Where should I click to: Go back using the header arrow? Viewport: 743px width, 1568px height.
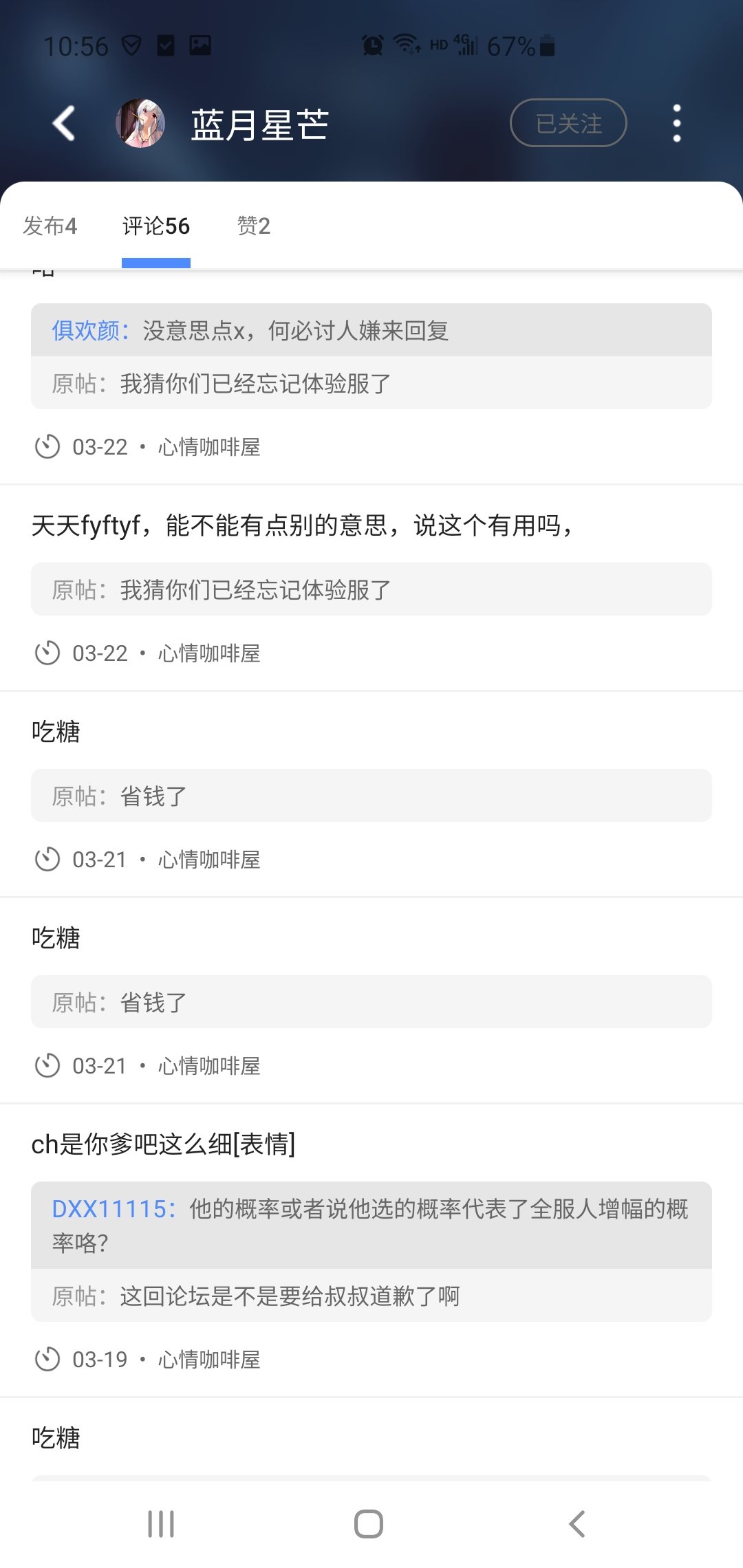tap(64, 124)
